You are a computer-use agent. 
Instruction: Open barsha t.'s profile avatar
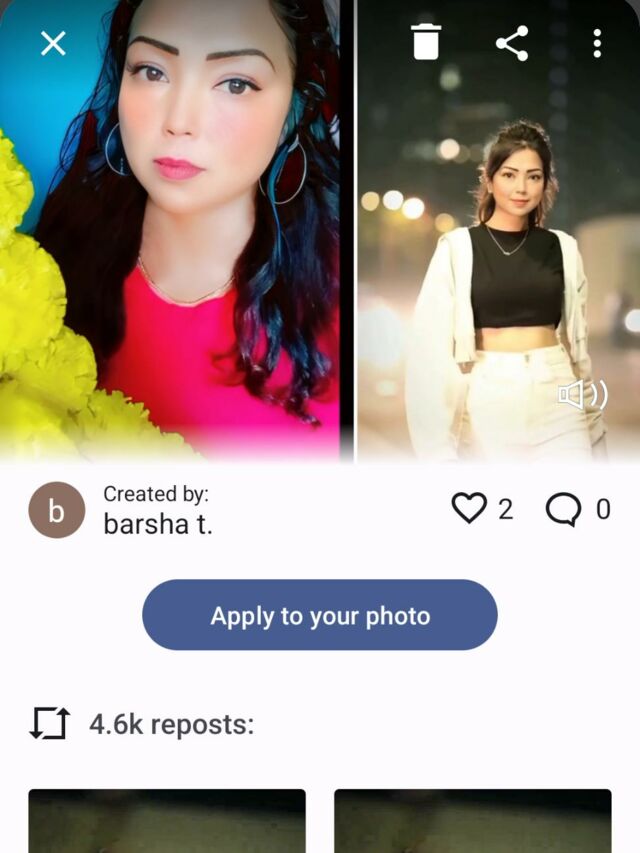click(57, 510)
